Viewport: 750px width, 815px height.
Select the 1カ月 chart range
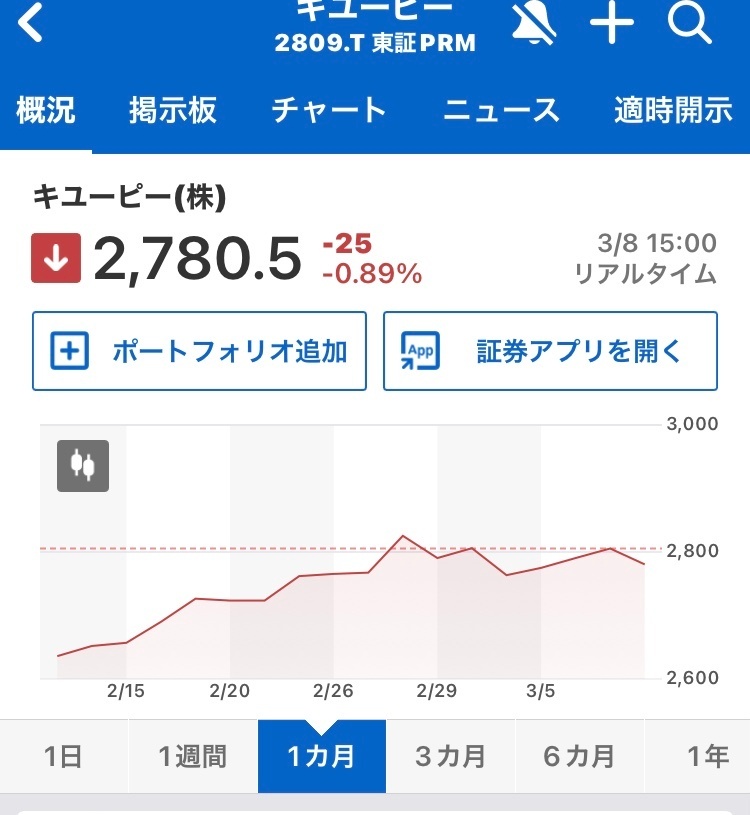pos(321,756)
